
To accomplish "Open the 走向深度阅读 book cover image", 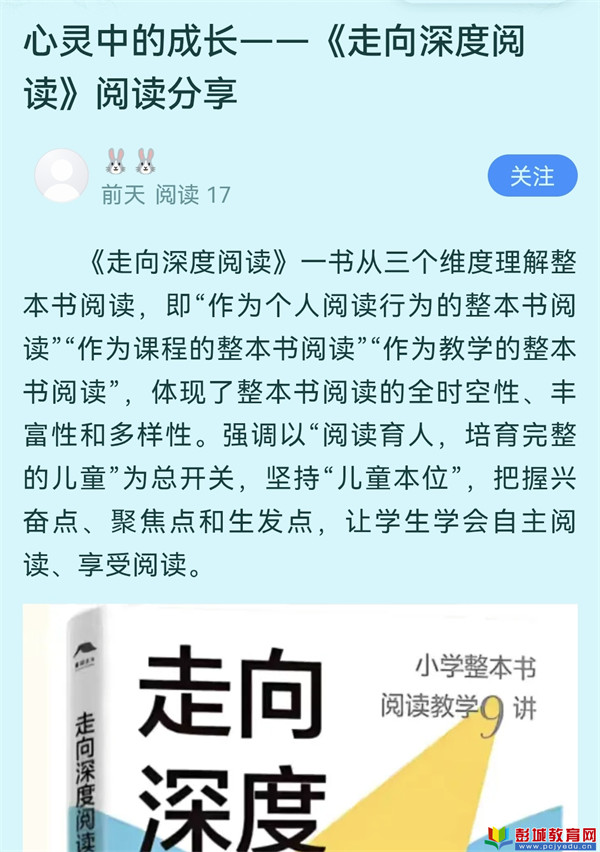I will coord(300,728).
